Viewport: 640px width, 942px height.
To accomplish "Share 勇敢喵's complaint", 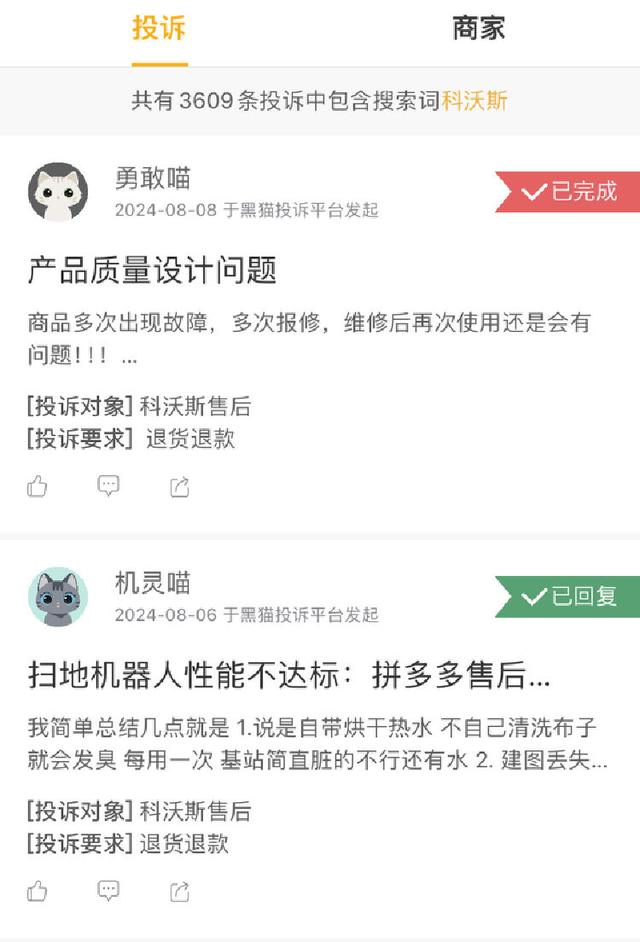I will coord(180,487).
